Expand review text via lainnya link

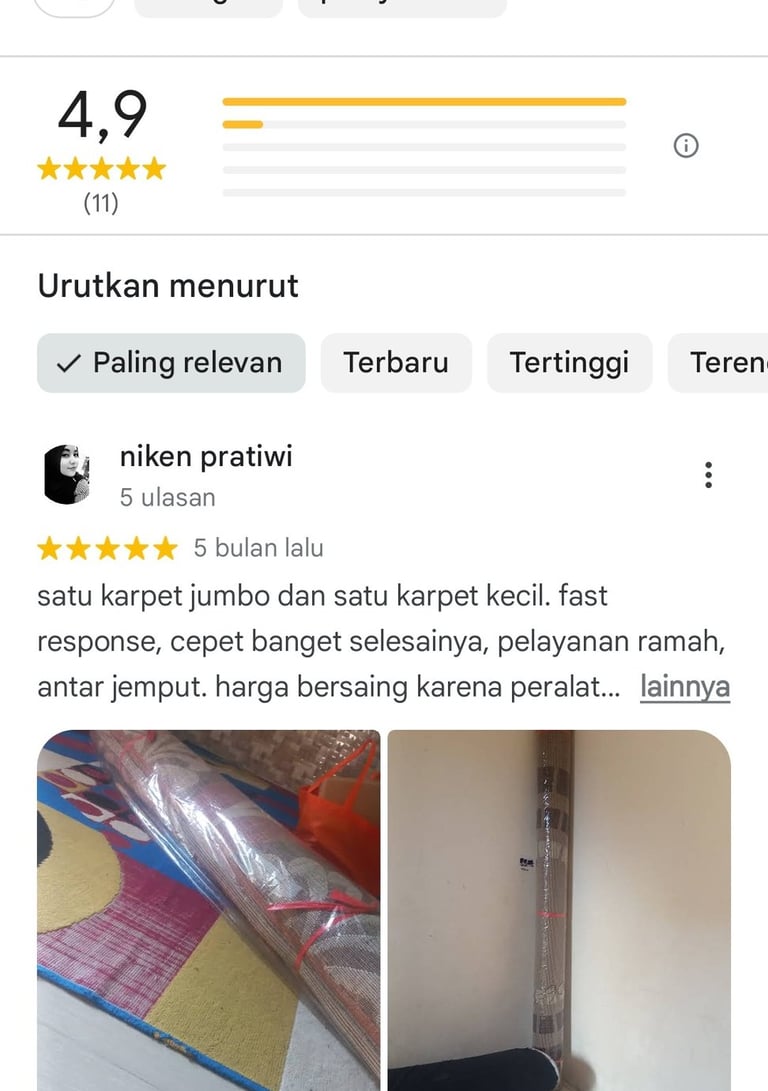[x=684, y=687]
